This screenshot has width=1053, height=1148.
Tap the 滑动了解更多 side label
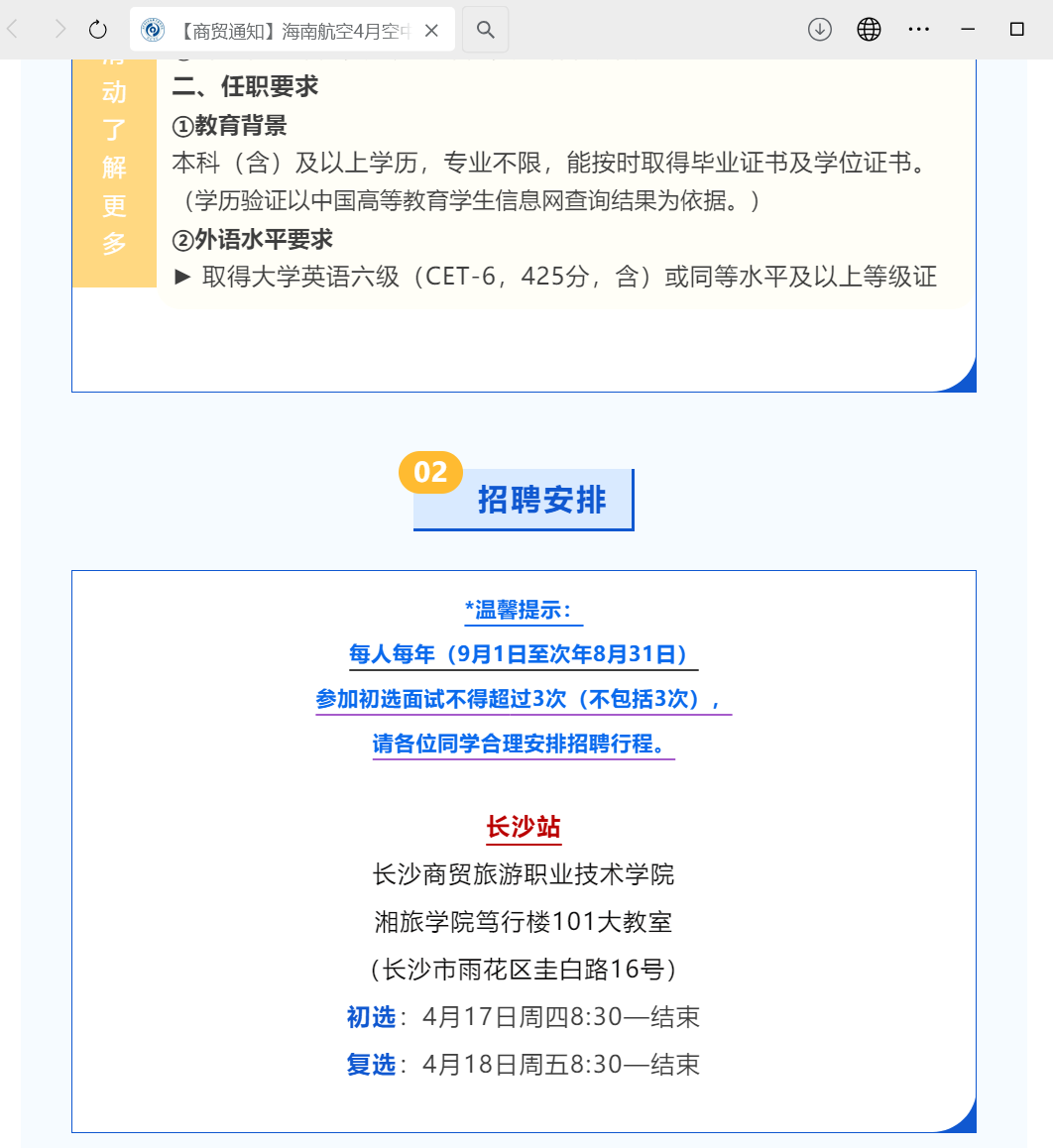[x=114, y=169]
